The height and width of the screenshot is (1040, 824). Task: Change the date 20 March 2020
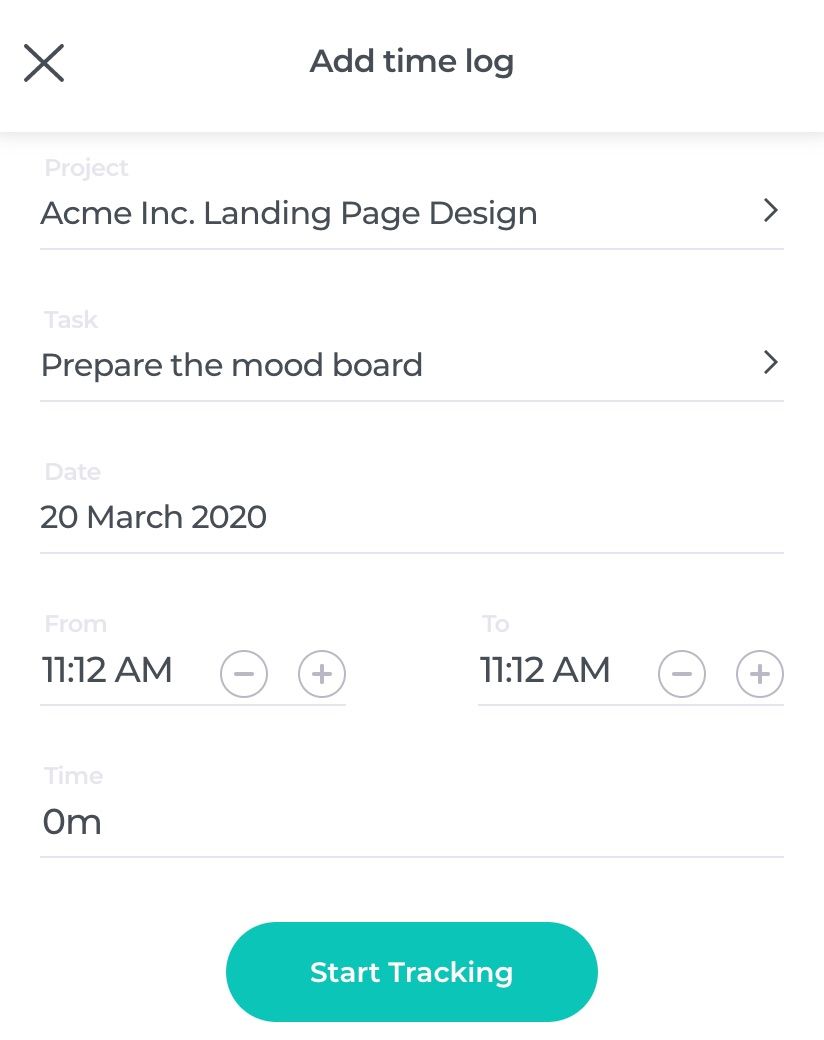point(411,517)
